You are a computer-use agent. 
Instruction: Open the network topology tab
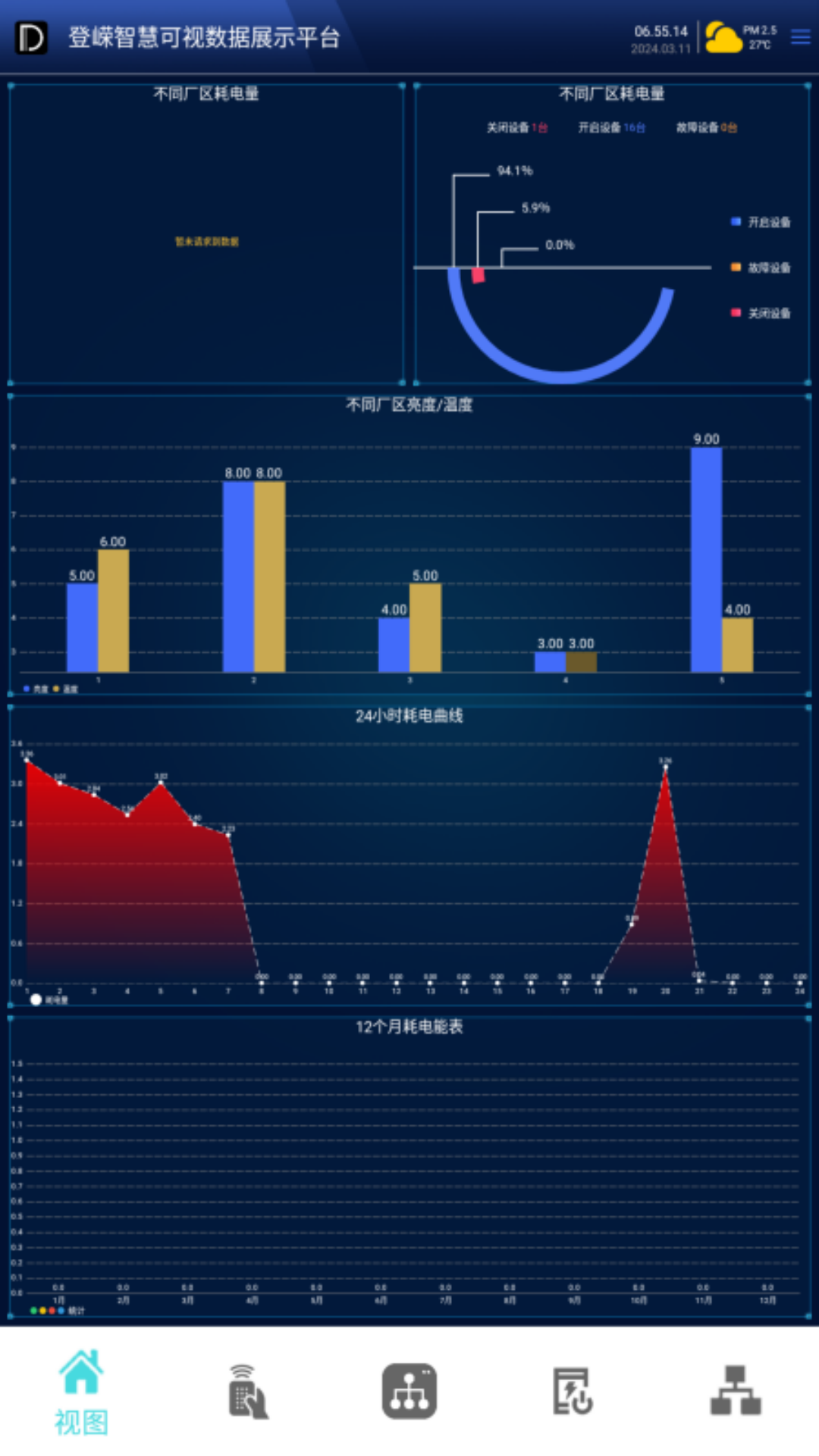(735, 1391)
